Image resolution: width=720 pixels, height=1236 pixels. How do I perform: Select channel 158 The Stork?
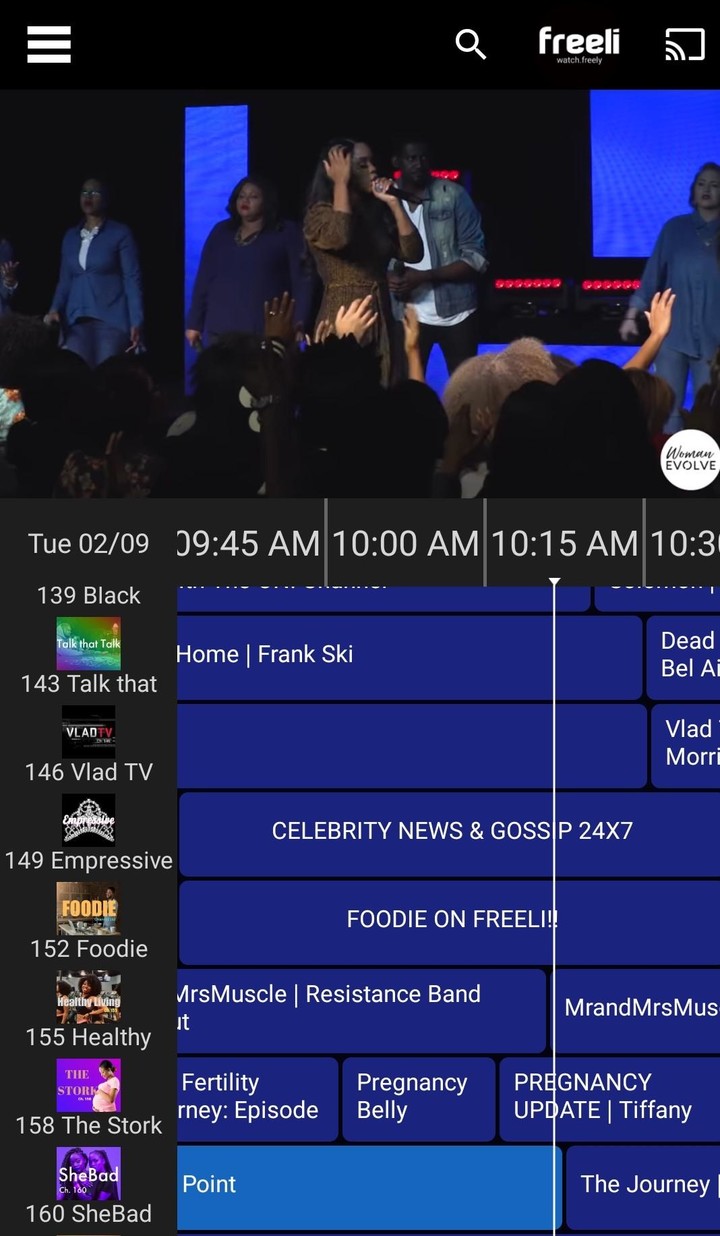(88, 1098)
